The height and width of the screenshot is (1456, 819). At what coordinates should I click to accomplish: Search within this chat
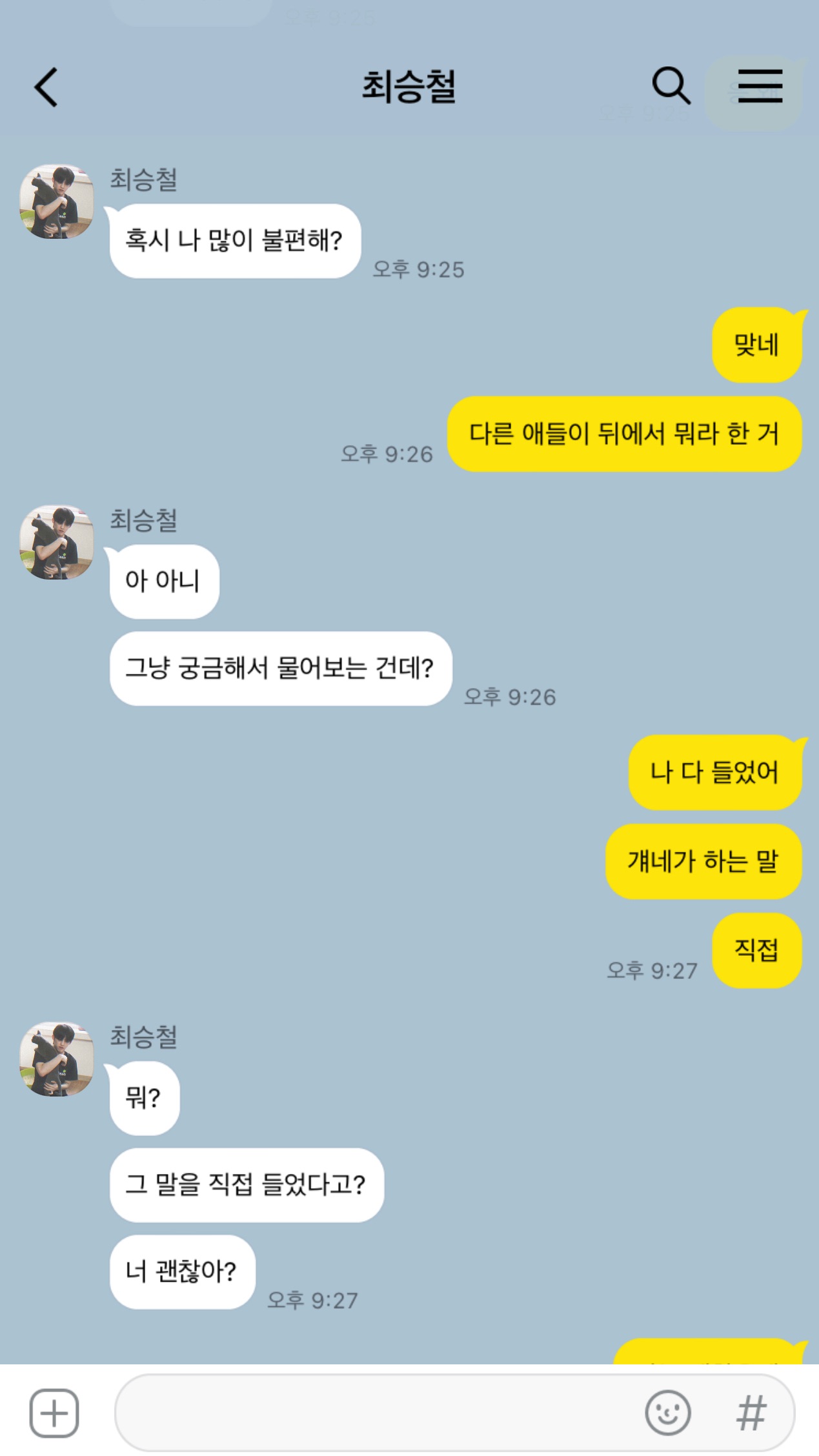tap(671, 86)
